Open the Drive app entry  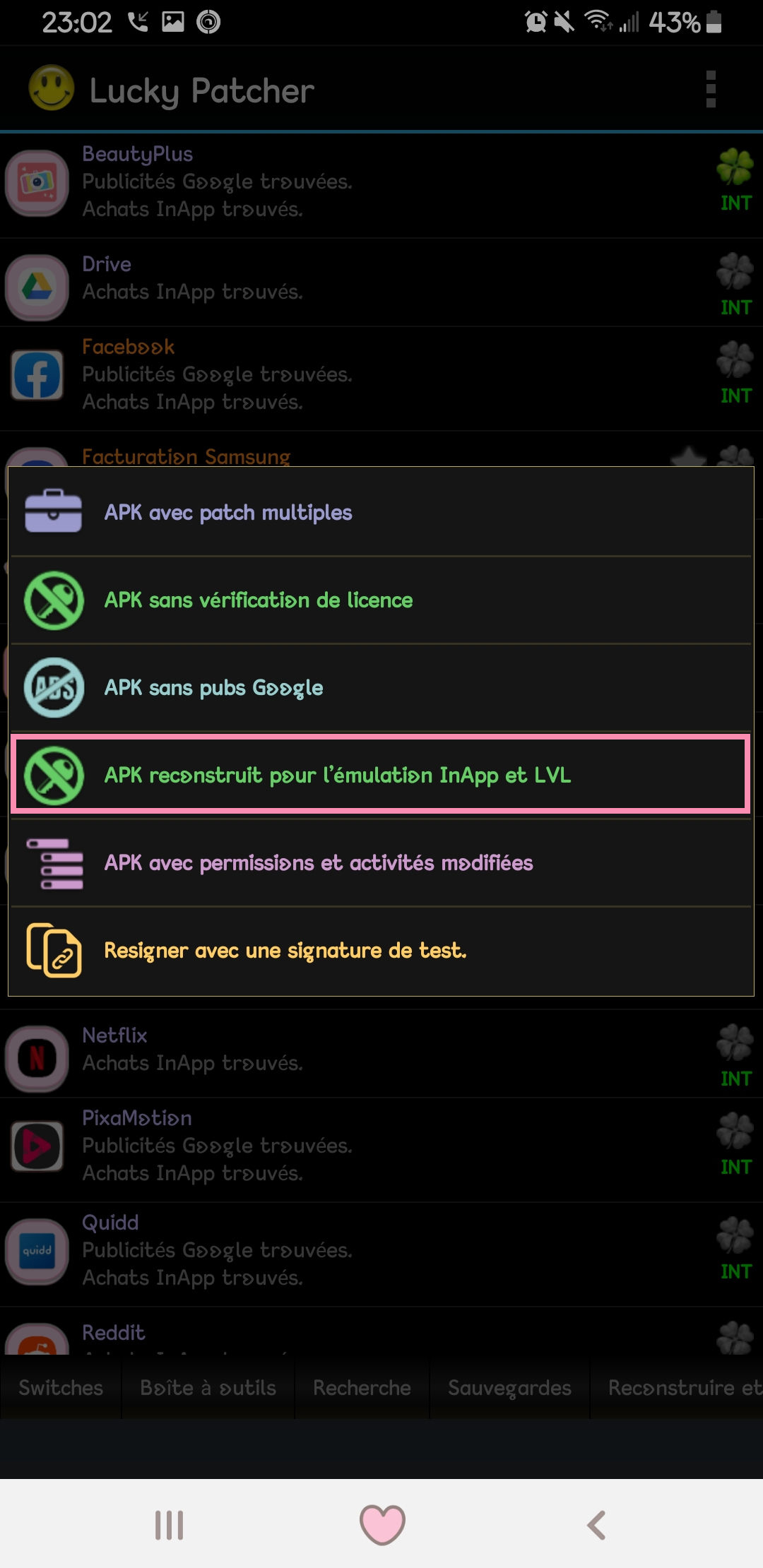381,283
